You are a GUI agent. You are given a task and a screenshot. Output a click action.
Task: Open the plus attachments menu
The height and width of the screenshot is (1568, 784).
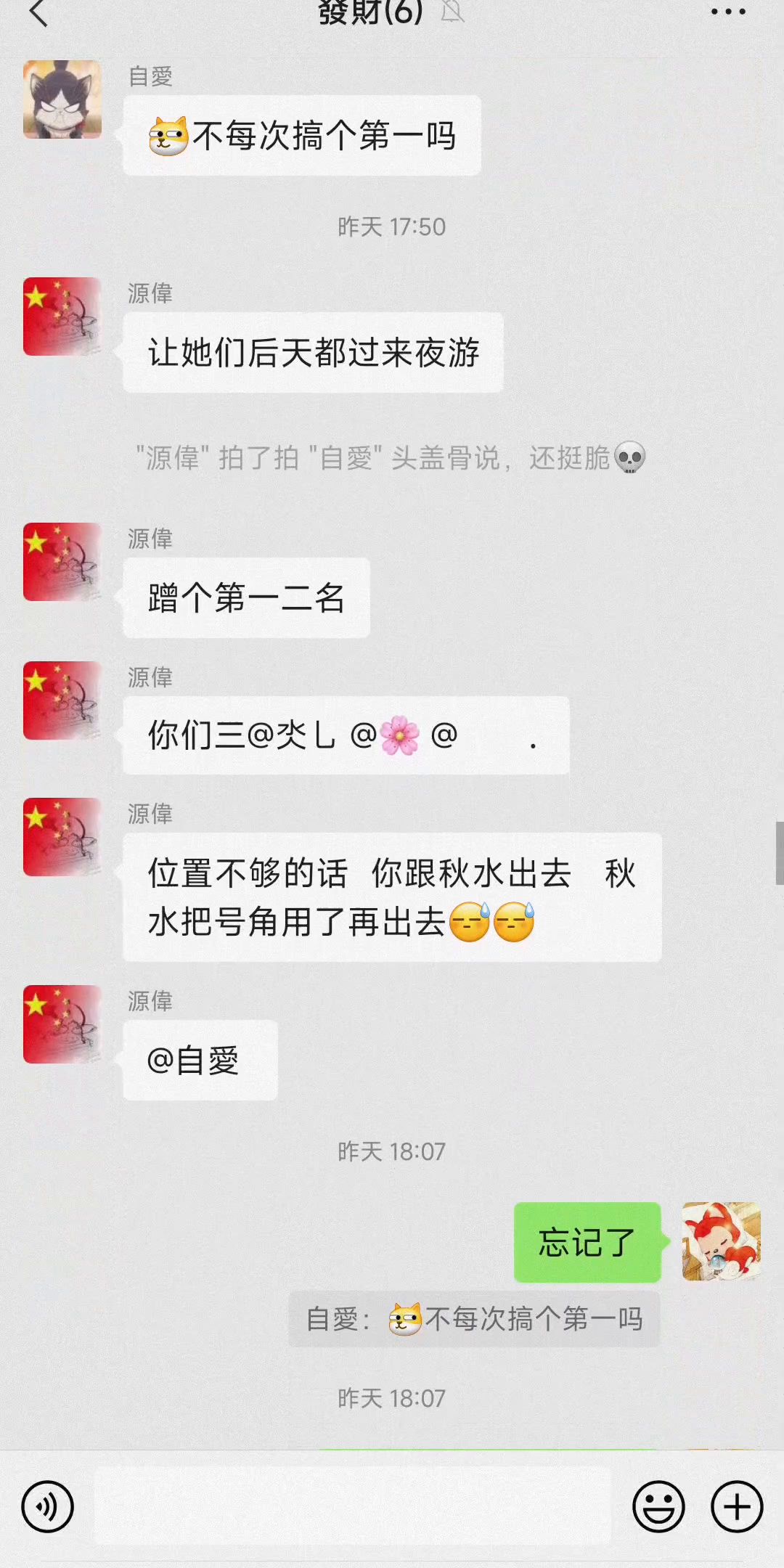coord(737,1507)
